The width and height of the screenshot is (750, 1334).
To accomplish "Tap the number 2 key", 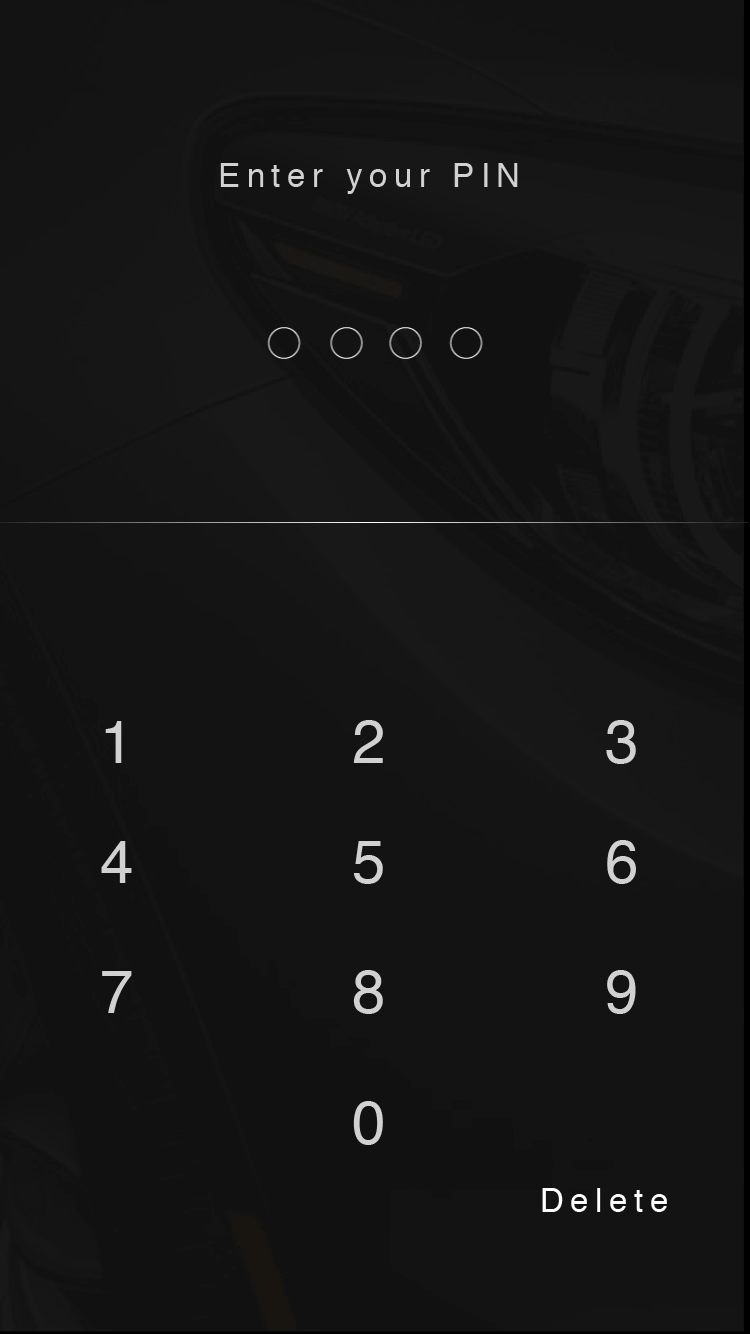I will click(368, 743).
